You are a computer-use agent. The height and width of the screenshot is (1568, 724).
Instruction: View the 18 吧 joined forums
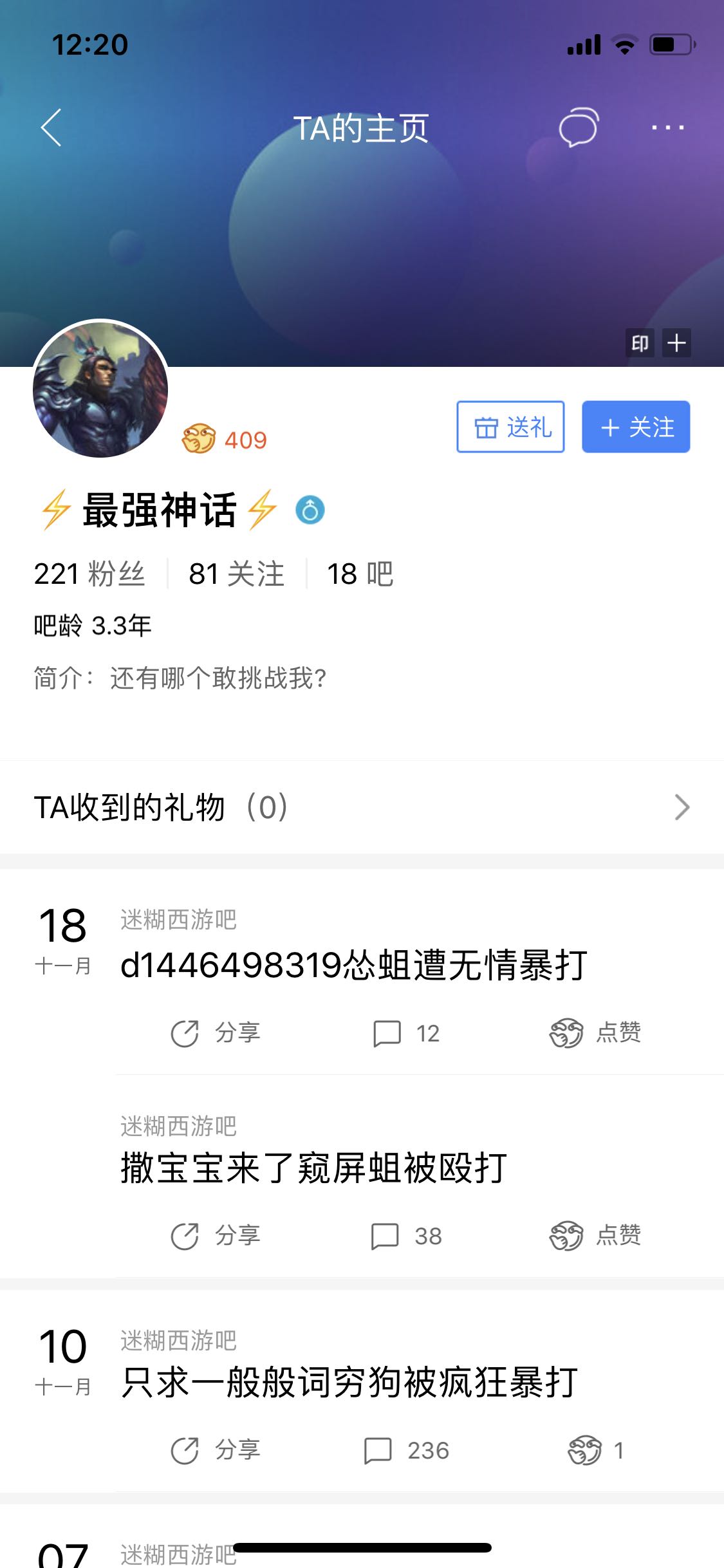tap(360, 574)
